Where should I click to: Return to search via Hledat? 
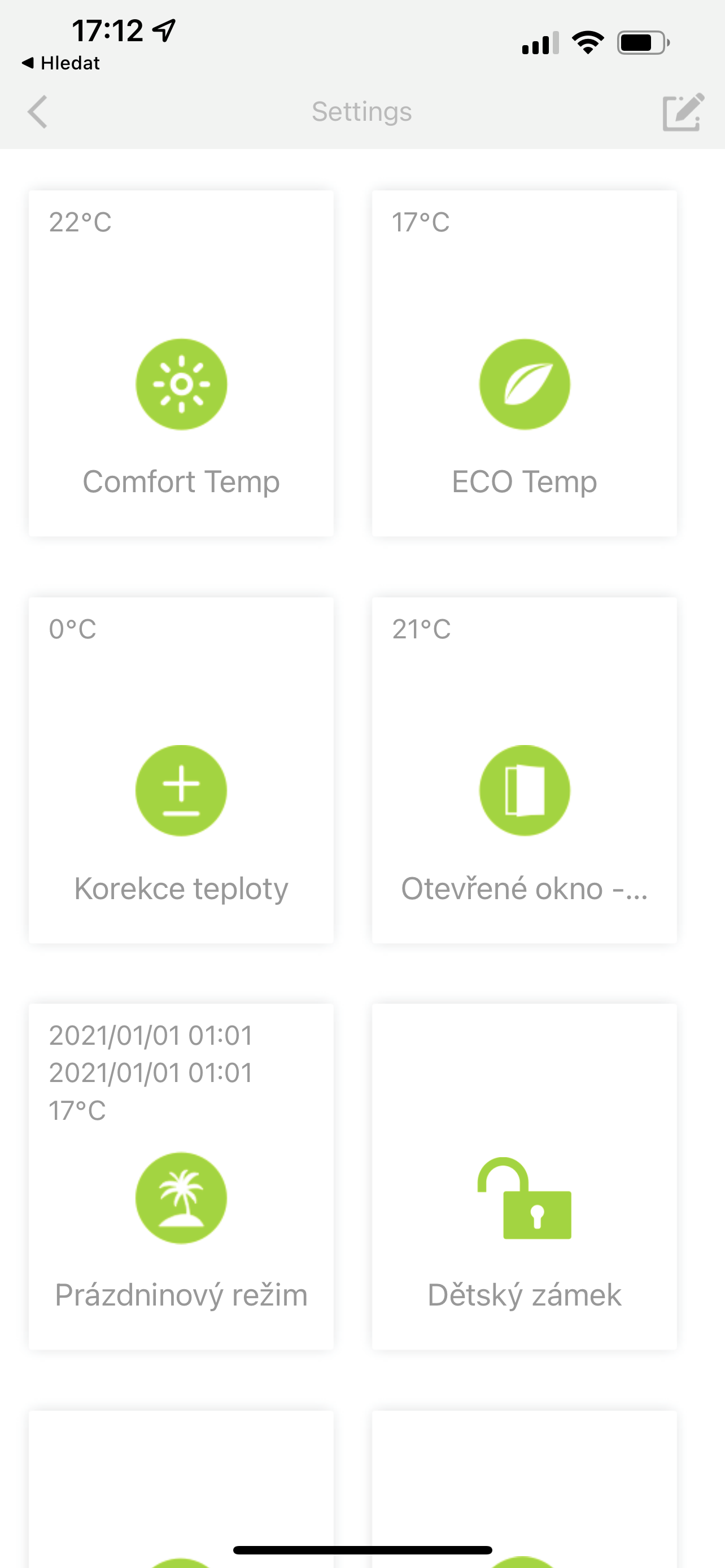click(x=61, y=63)
